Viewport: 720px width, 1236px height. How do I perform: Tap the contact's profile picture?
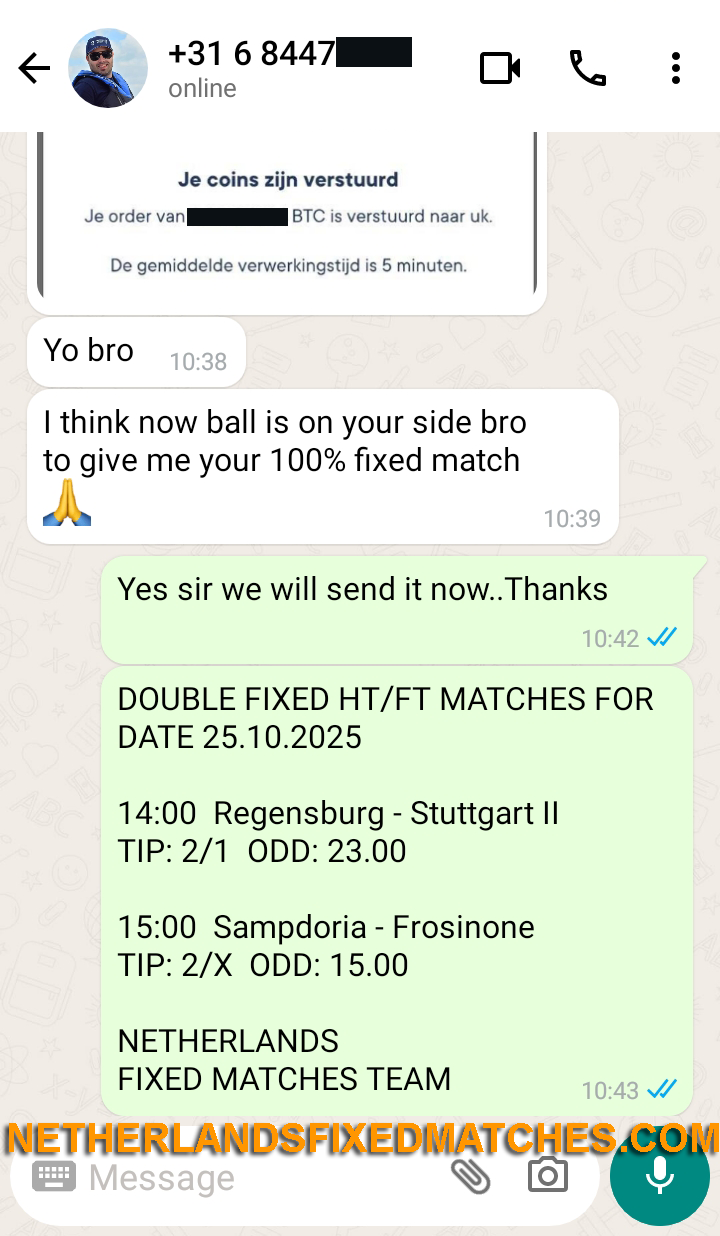[107, 67]
